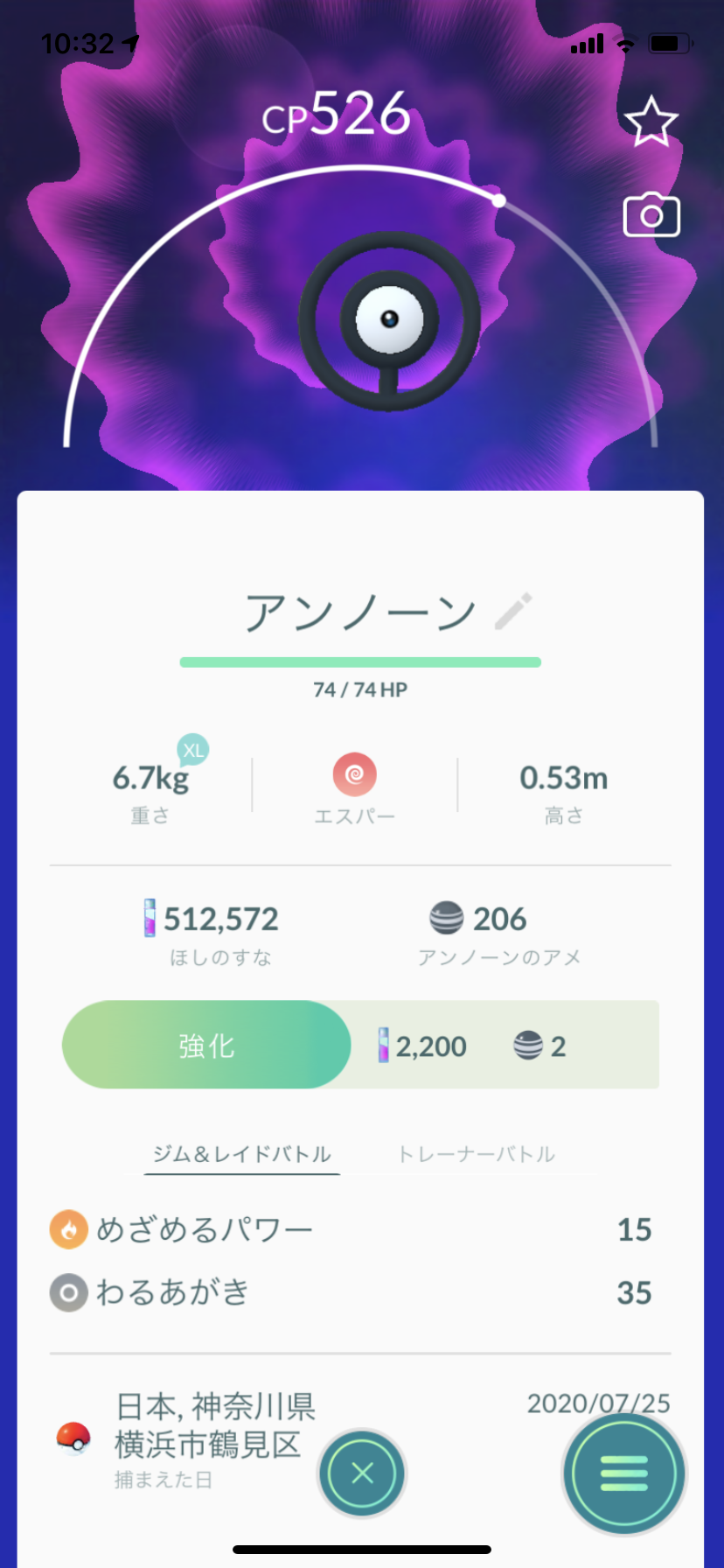Switch to トレーナーバトル tab

(477, 1154)
